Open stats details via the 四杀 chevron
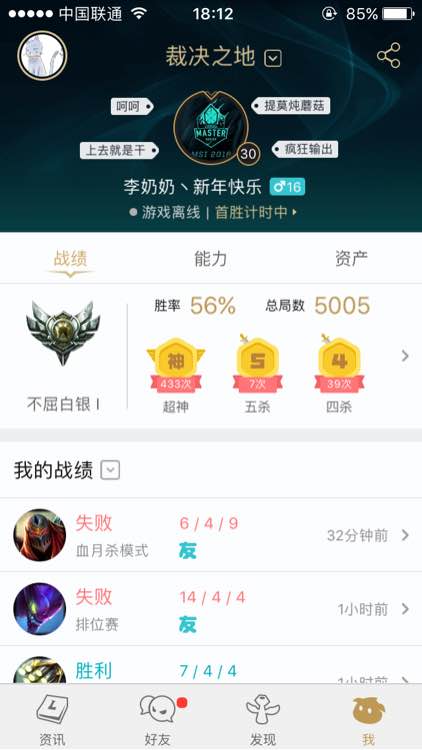 405,355
